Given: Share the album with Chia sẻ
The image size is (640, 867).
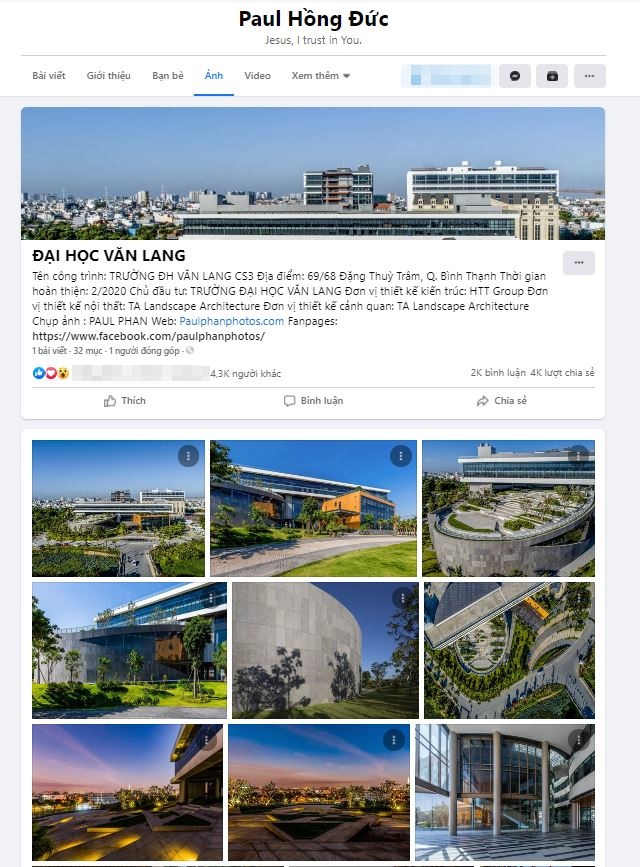Looking at the screenshot, I should click(501, 401).
